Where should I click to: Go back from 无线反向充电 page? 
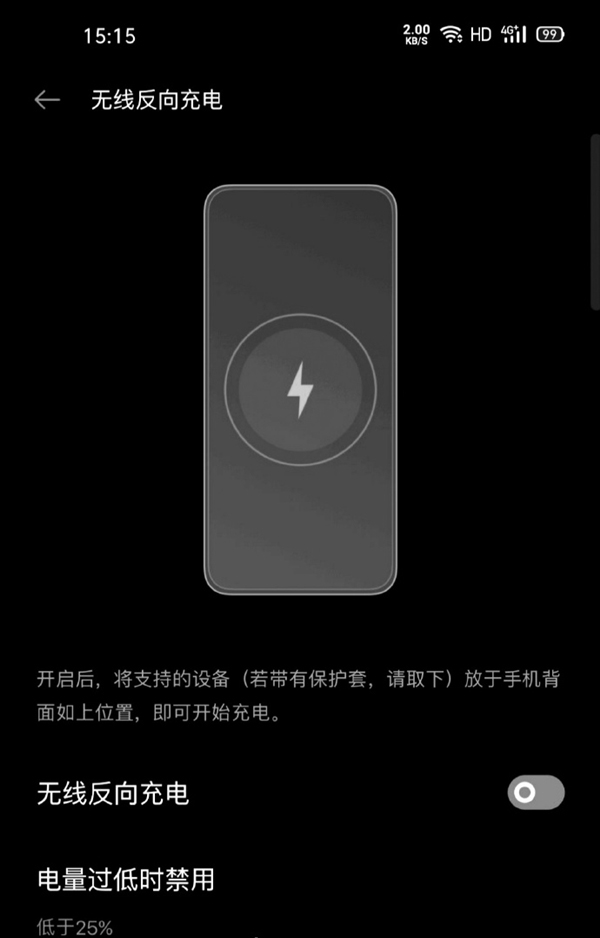(x=47, y=100)
